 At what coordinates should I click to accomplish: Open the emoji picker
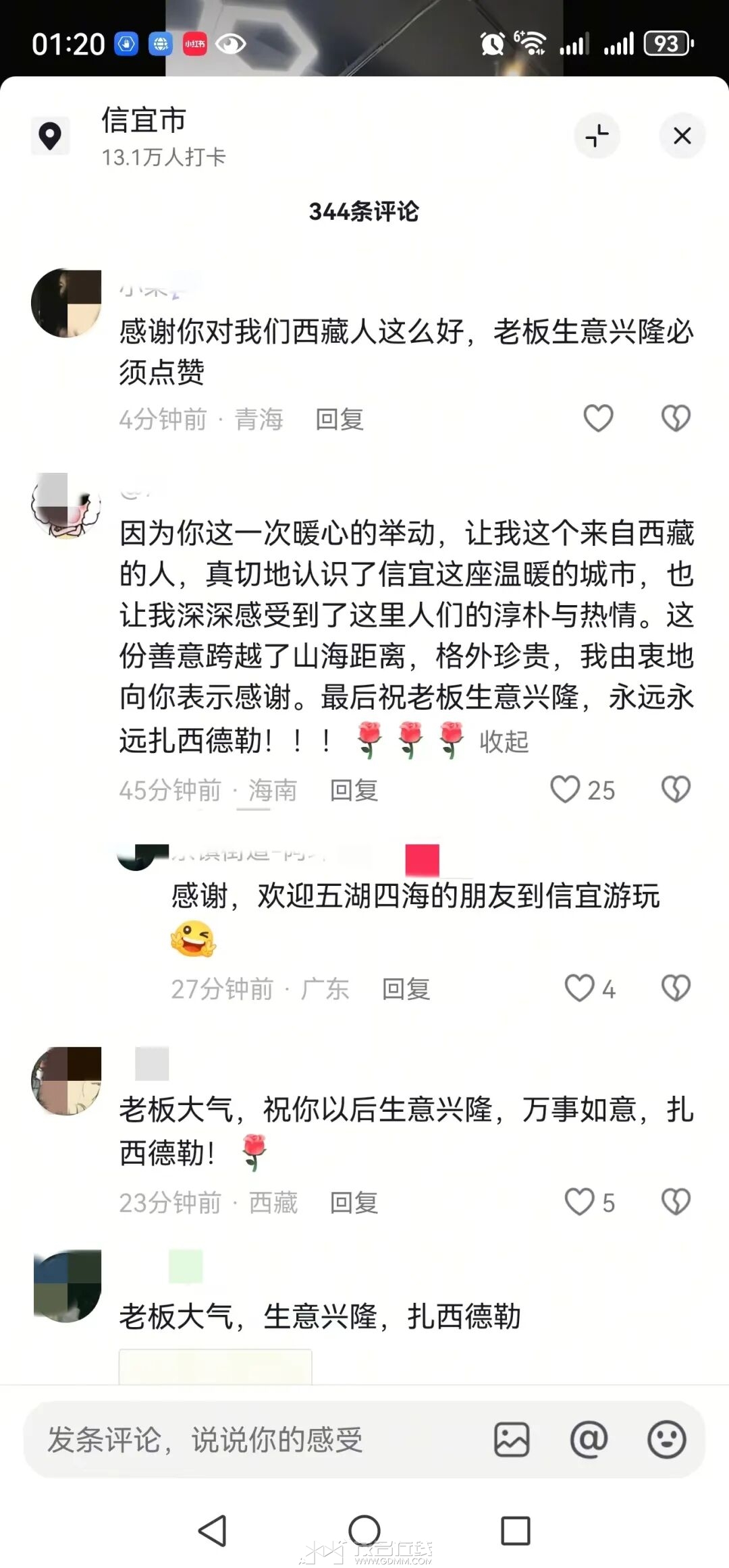point(666,1440)
